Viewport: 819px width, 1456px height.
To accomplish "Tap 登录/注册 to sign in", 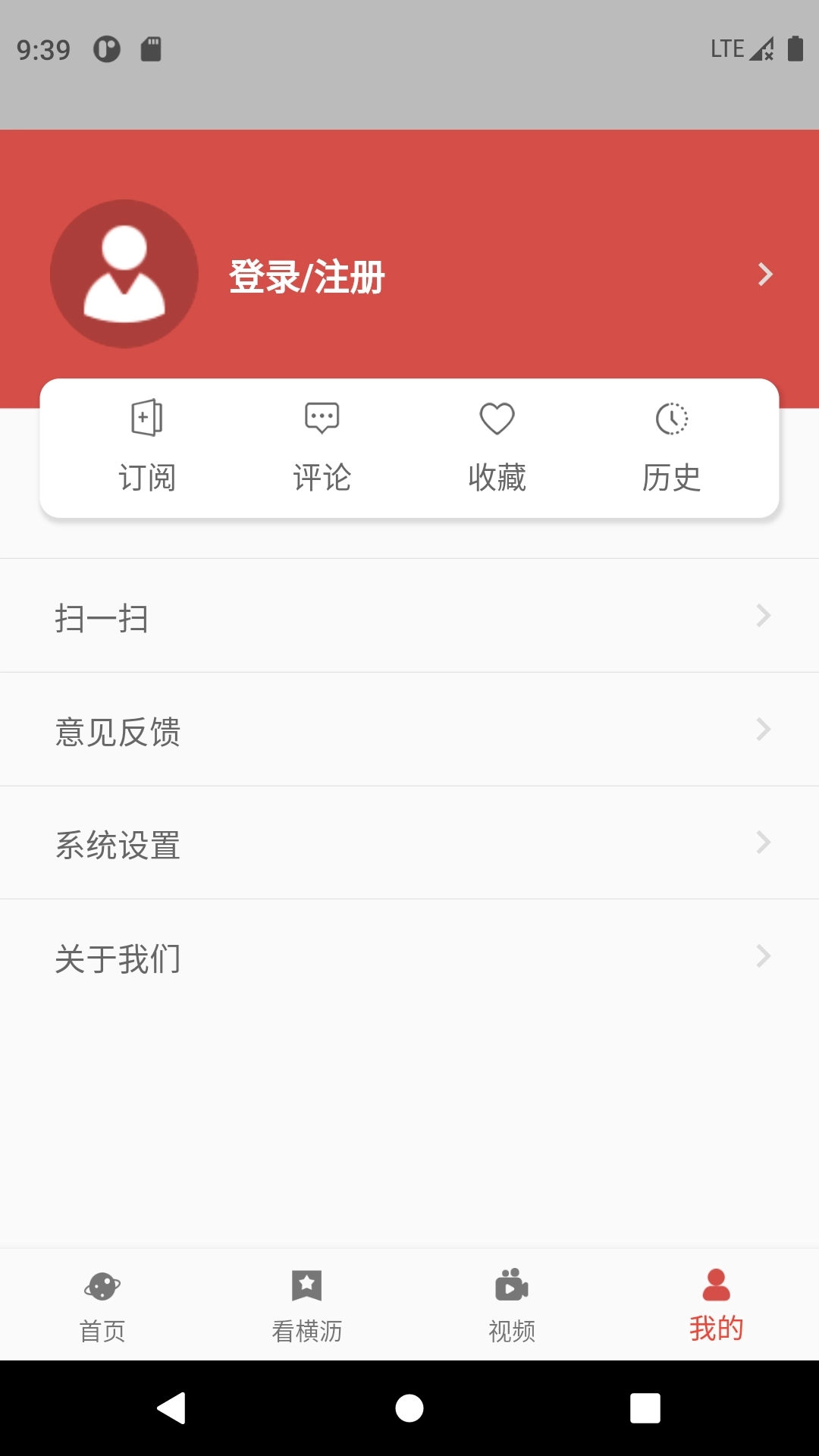I will click(307, 276).
